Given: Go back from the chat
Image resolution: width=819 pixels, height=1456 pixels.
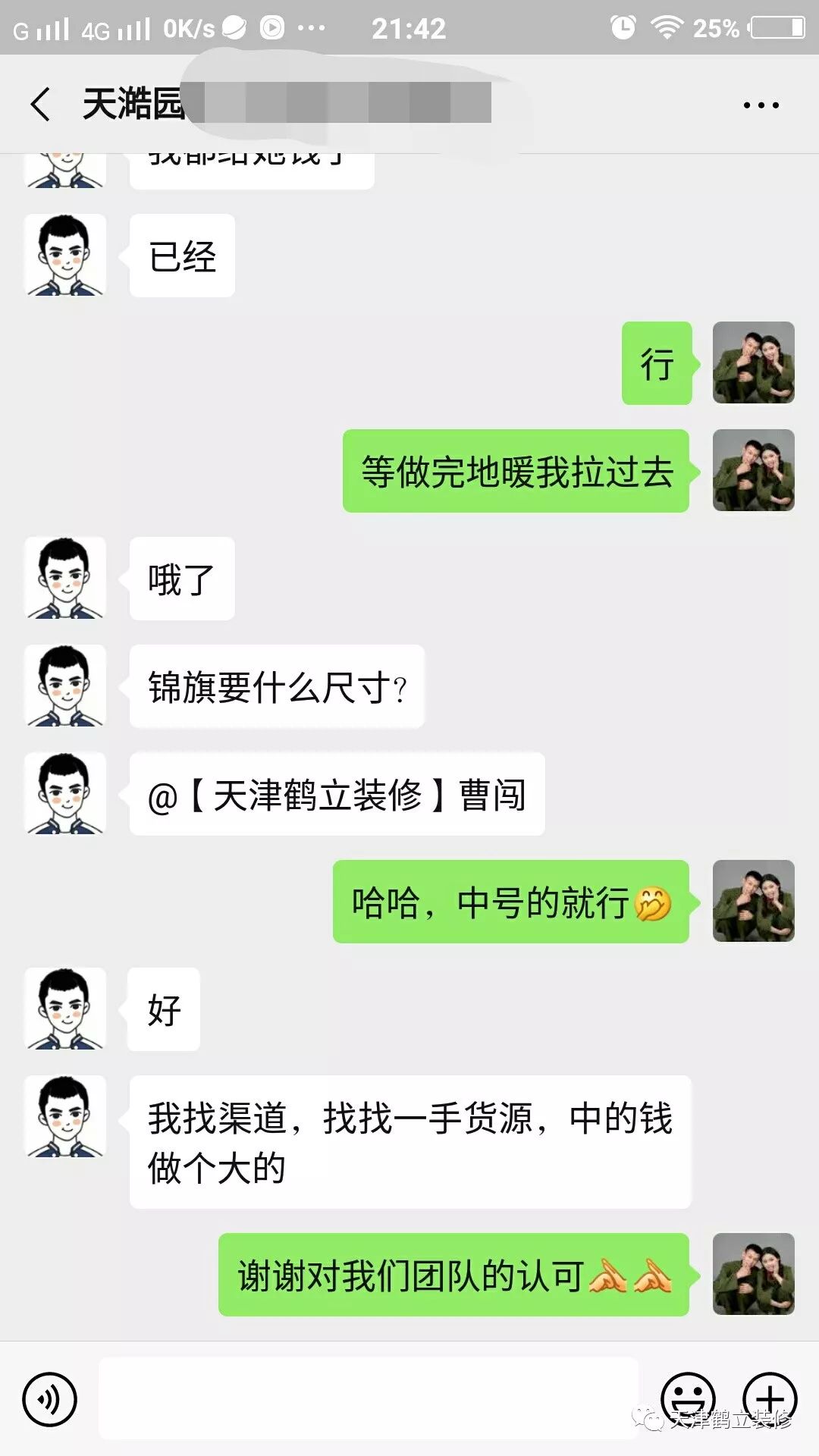Looking at the screenshot, I should point(40,104).
